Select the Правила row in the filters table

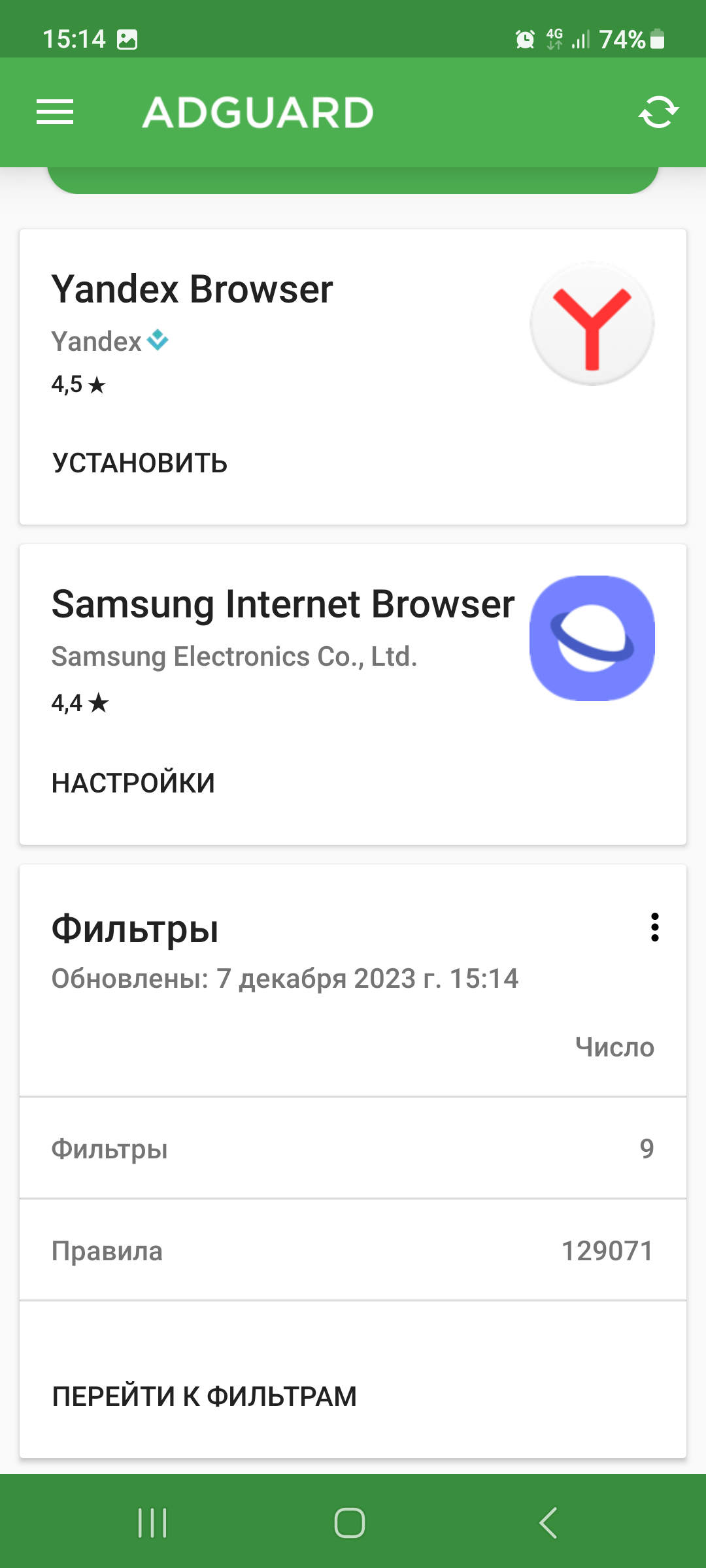[353, 1250]
